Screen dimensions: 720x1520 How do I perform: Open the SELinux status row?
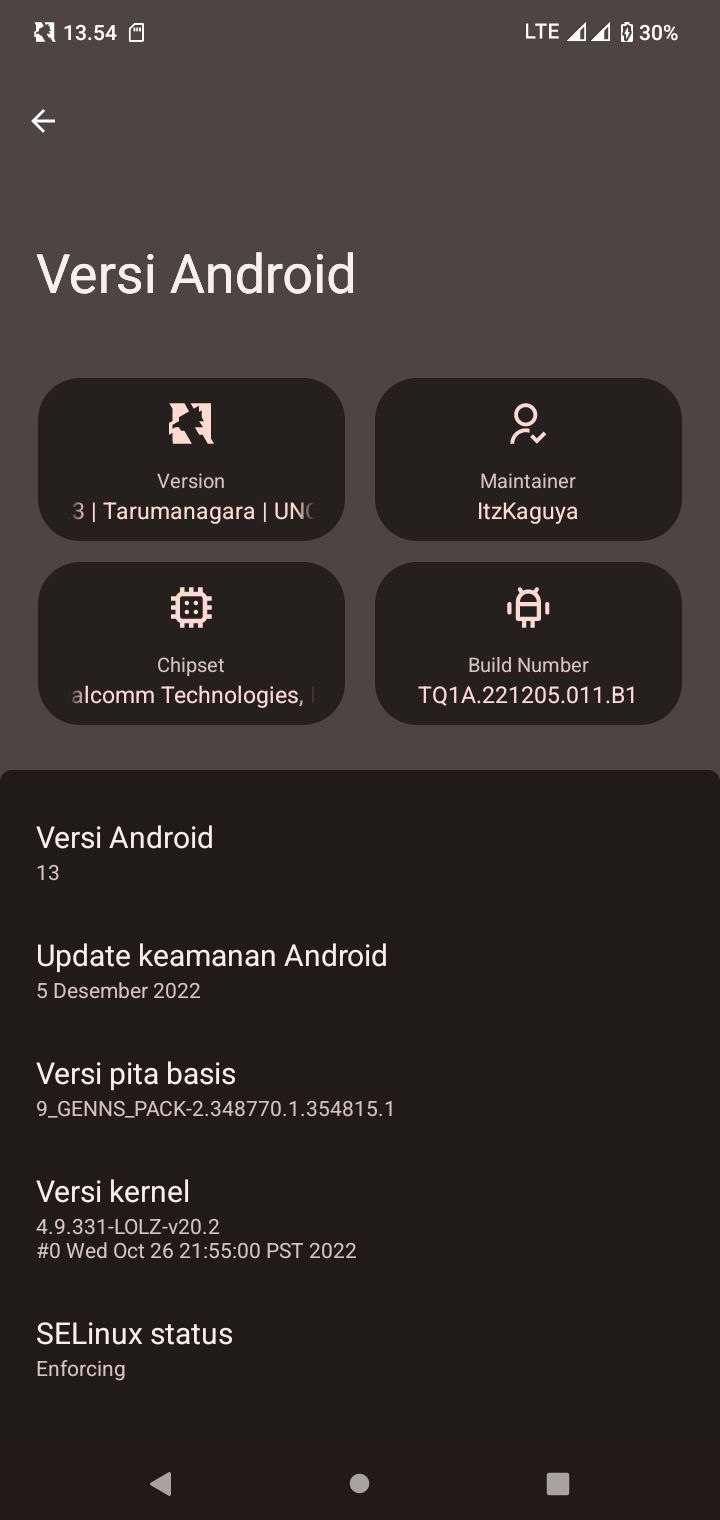coord(360,1349)
